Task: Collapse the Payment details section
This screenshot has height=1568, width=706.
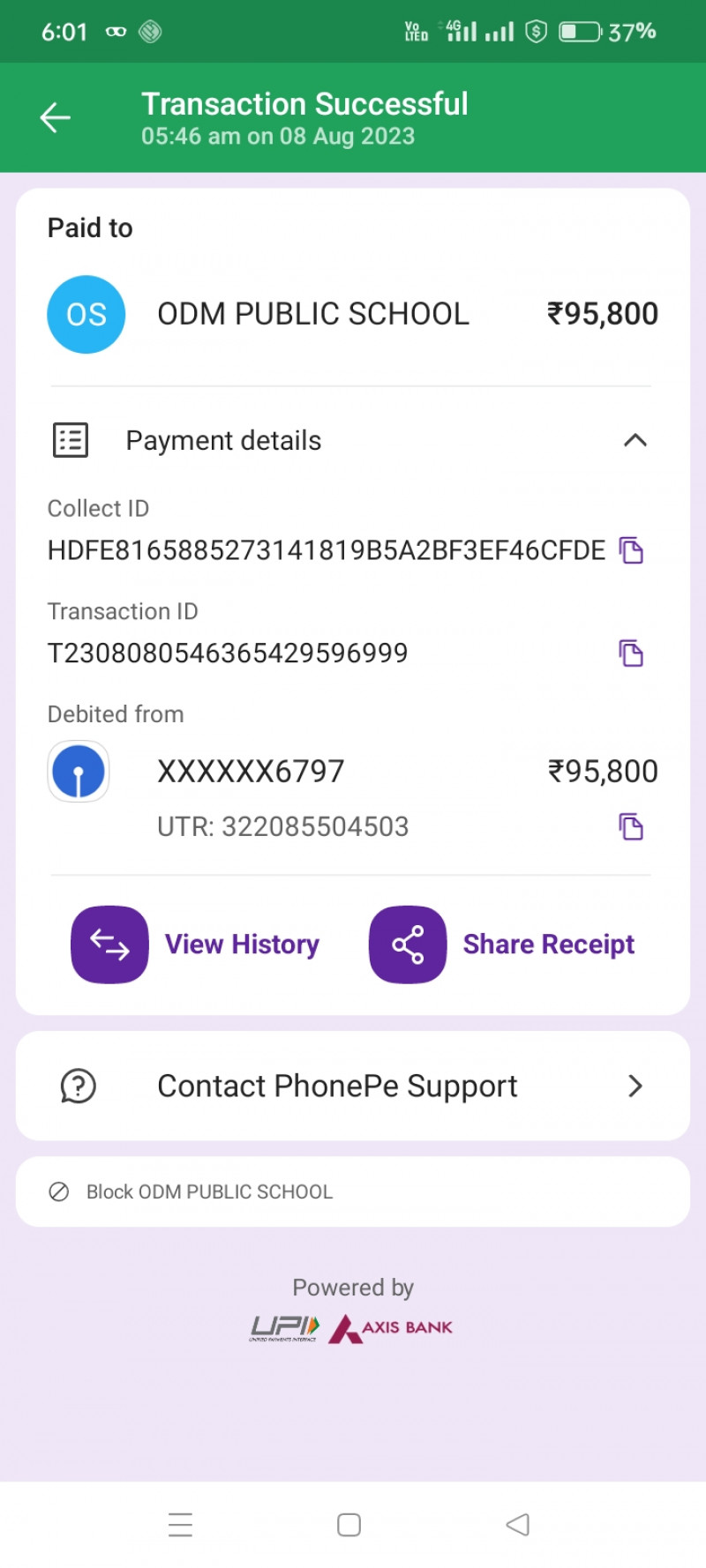Action: [635, 440]
